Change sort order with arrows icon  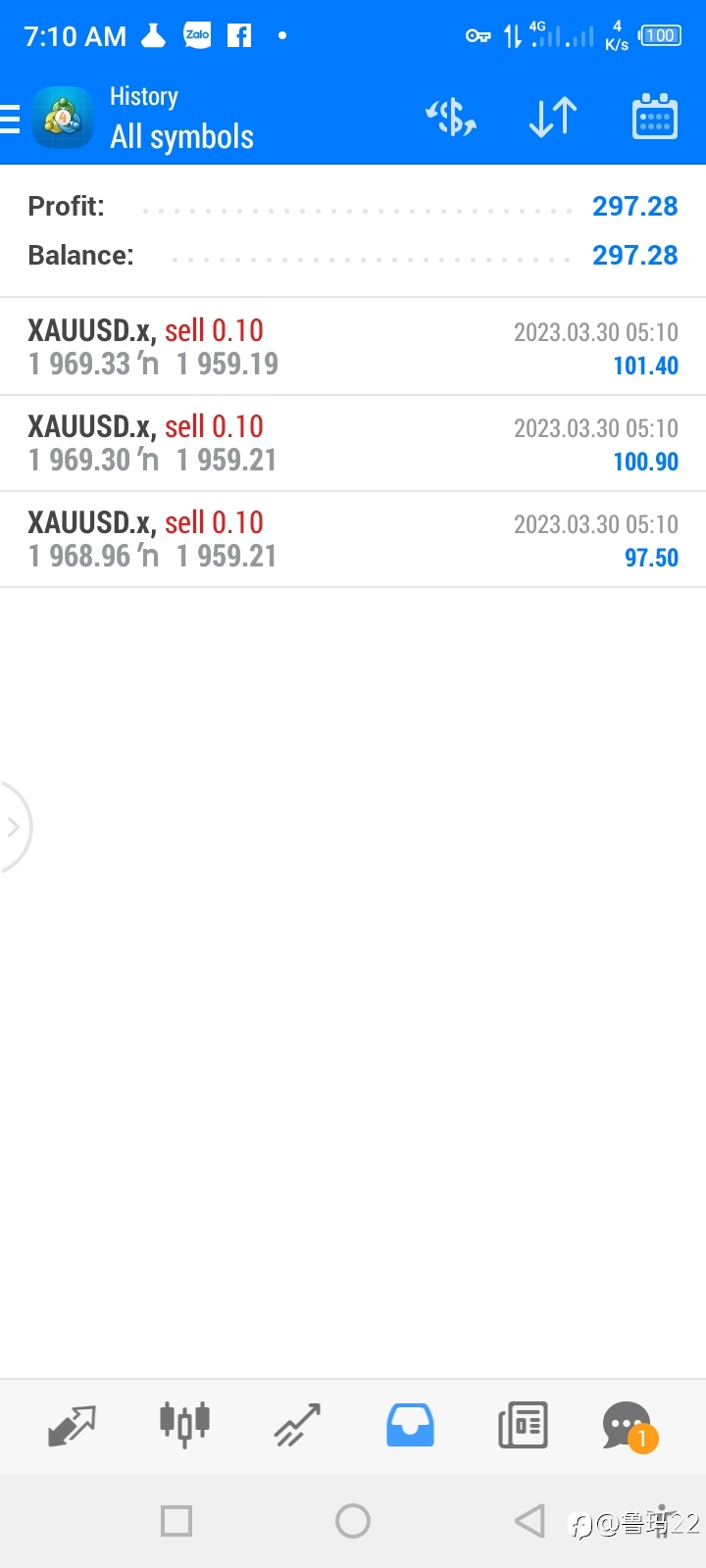click(553, 118)
